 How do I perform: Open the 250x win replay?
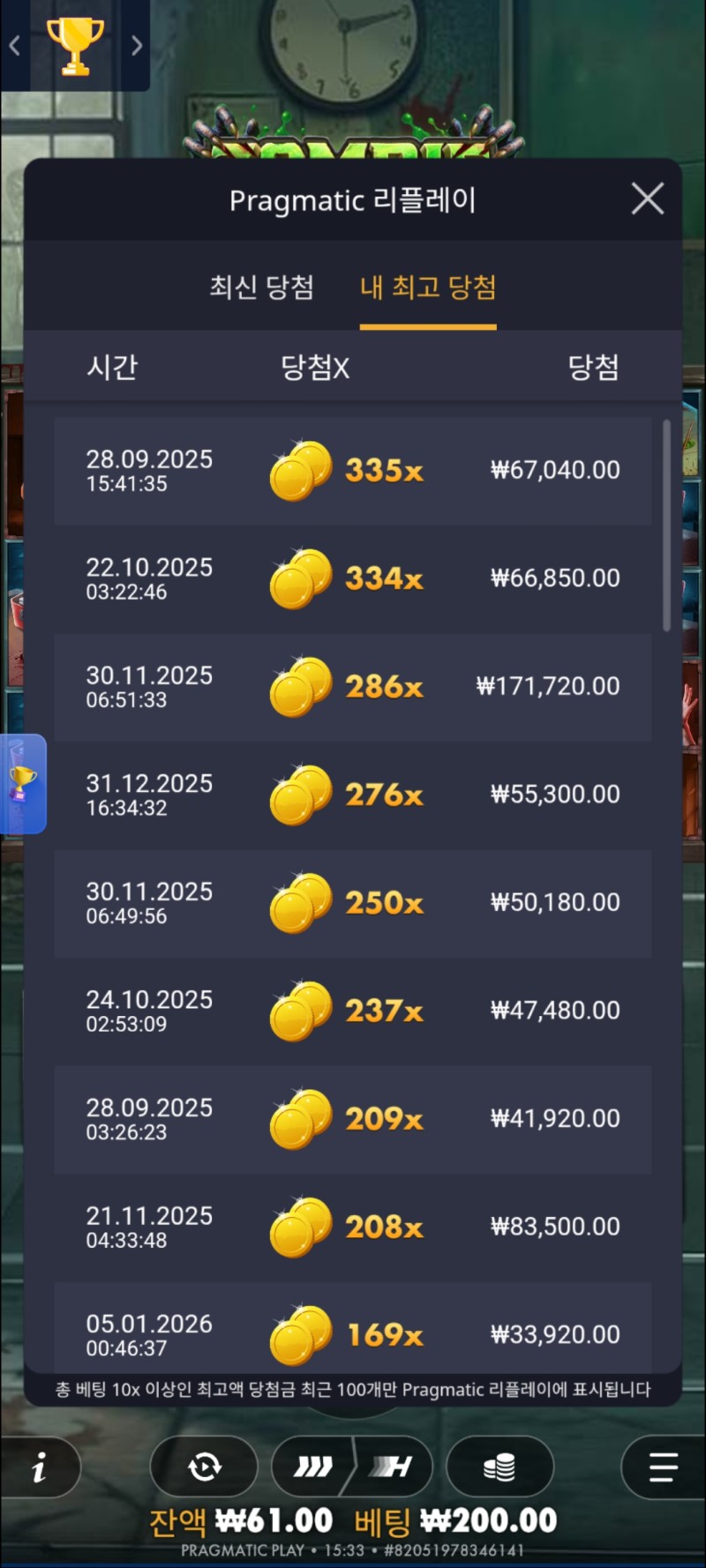pos(353,903)
